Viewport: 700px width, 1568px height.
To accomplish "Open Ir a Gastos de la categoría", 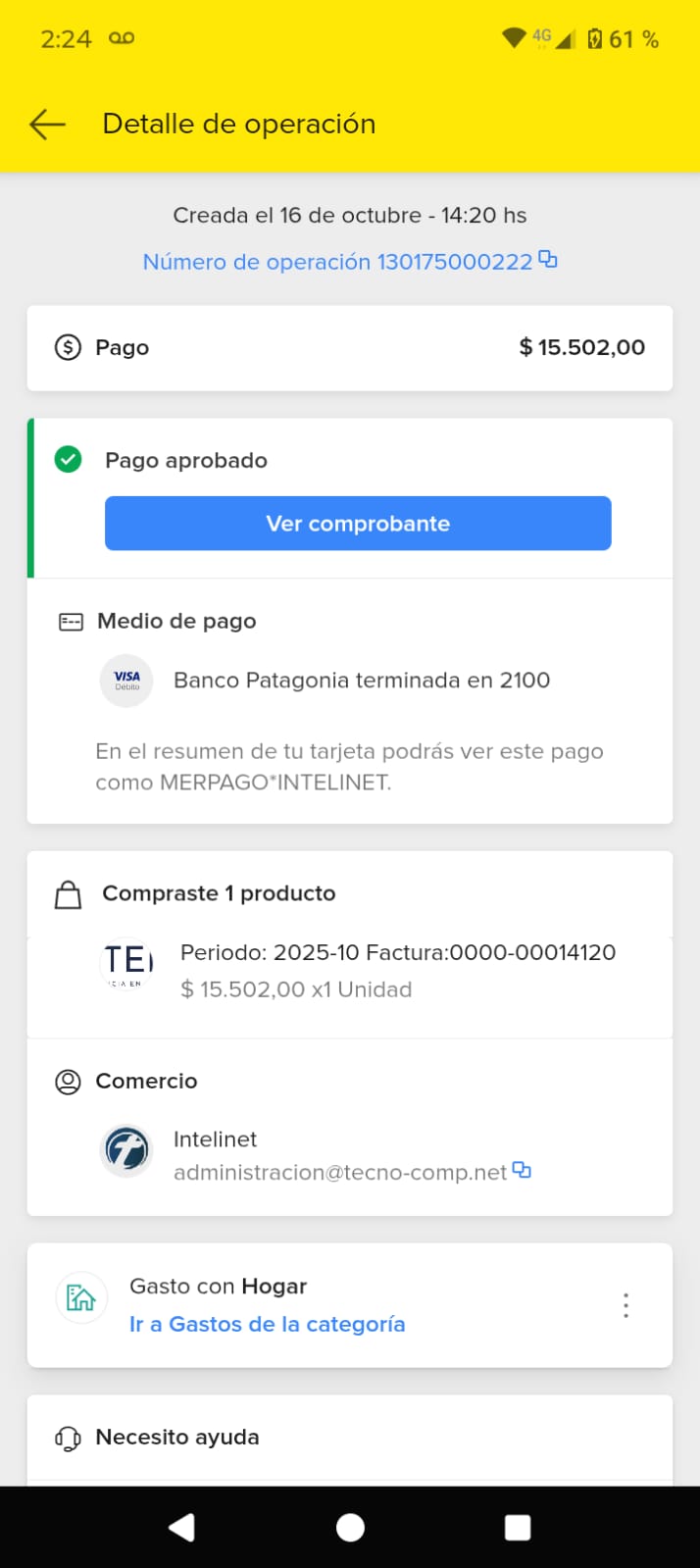I will coord(267,1324).
